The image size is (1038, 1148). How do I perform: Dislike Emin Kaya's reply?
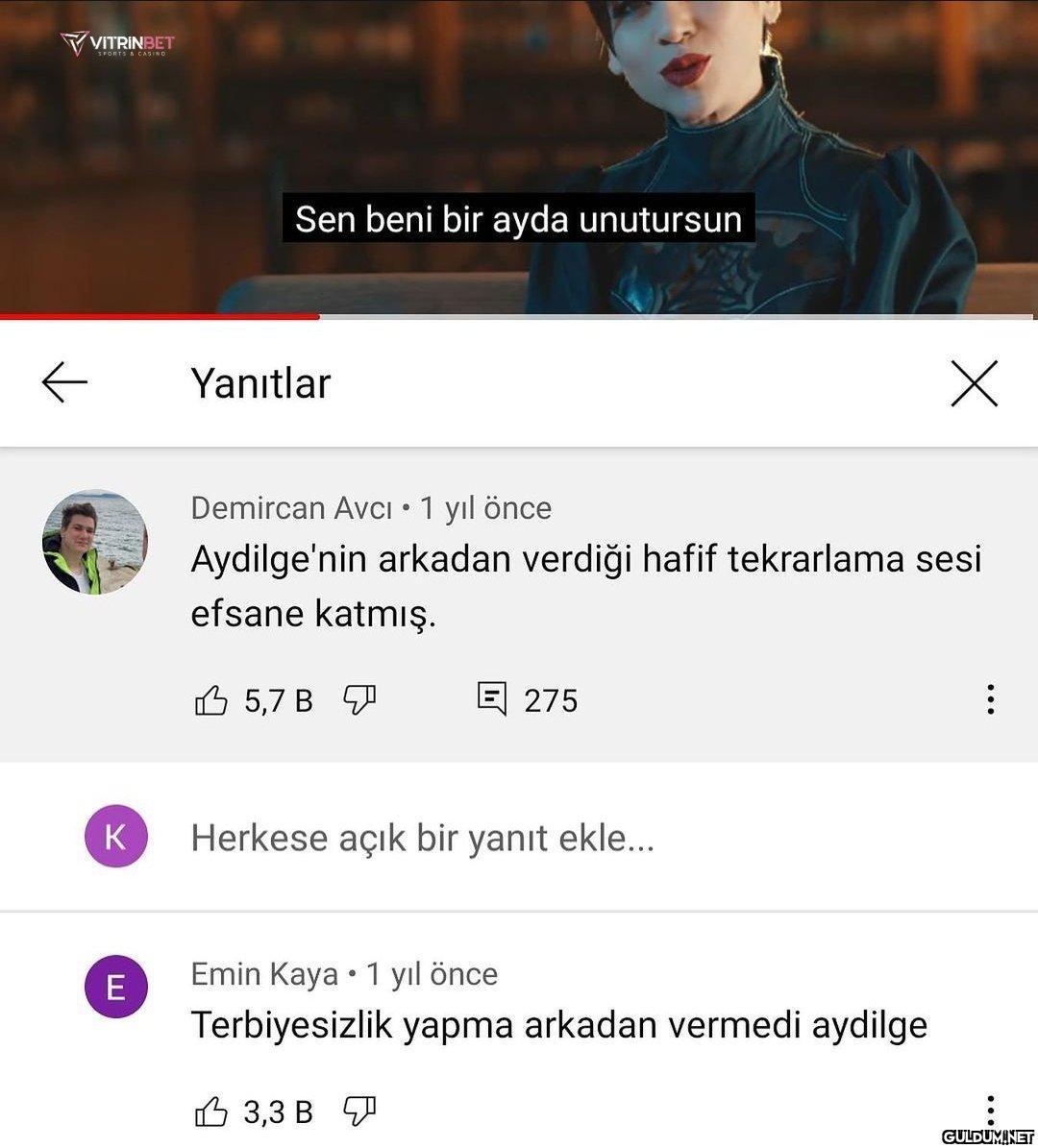(x=359, y=1112)
